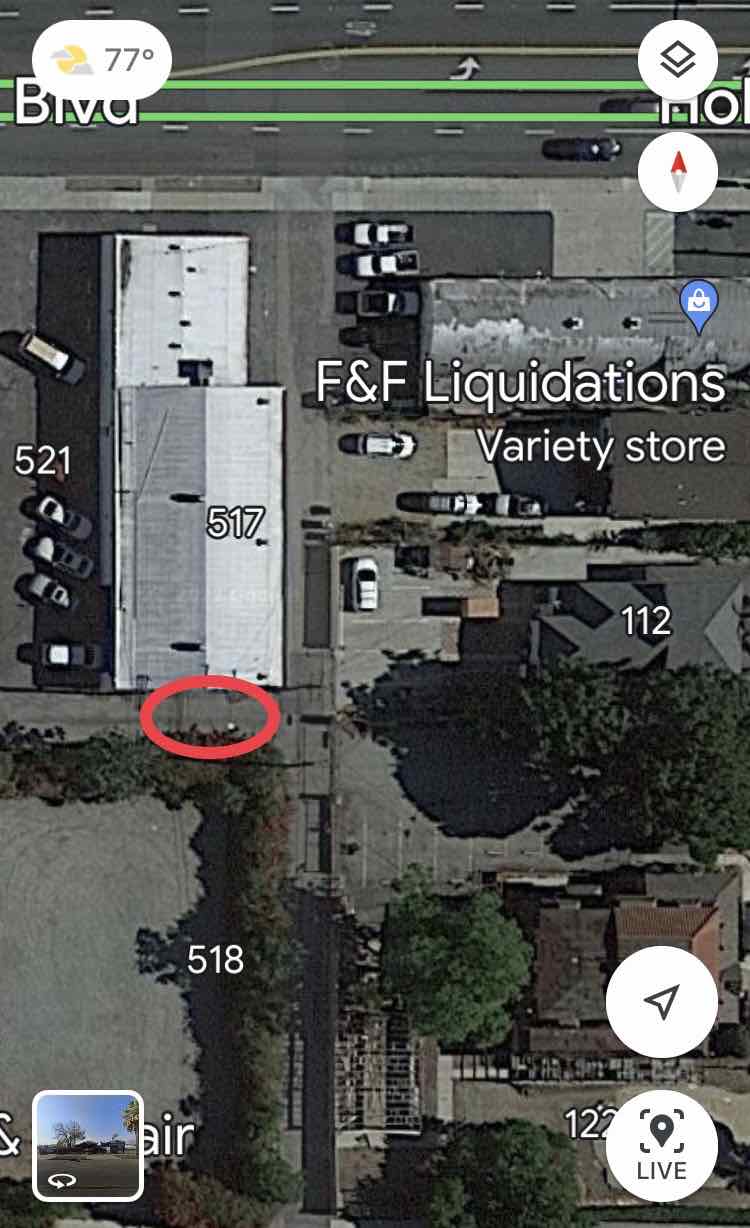Screen dimensions: 750x1228
Task: Open the weather chip showing 77°
Action: (102, 61)
